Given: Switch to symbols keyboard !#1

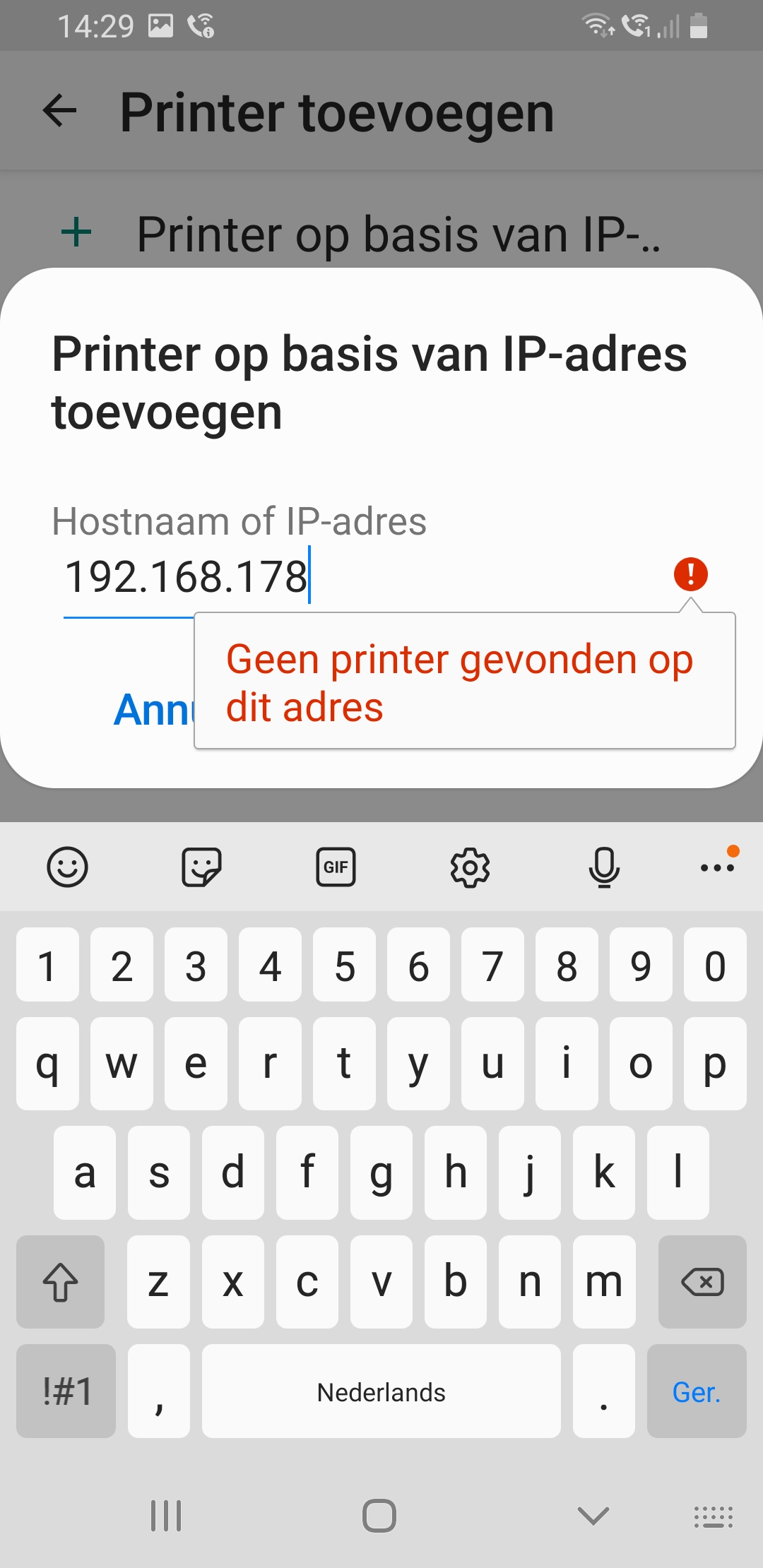Looking at the screenshot, I should tap(66, 1391).
